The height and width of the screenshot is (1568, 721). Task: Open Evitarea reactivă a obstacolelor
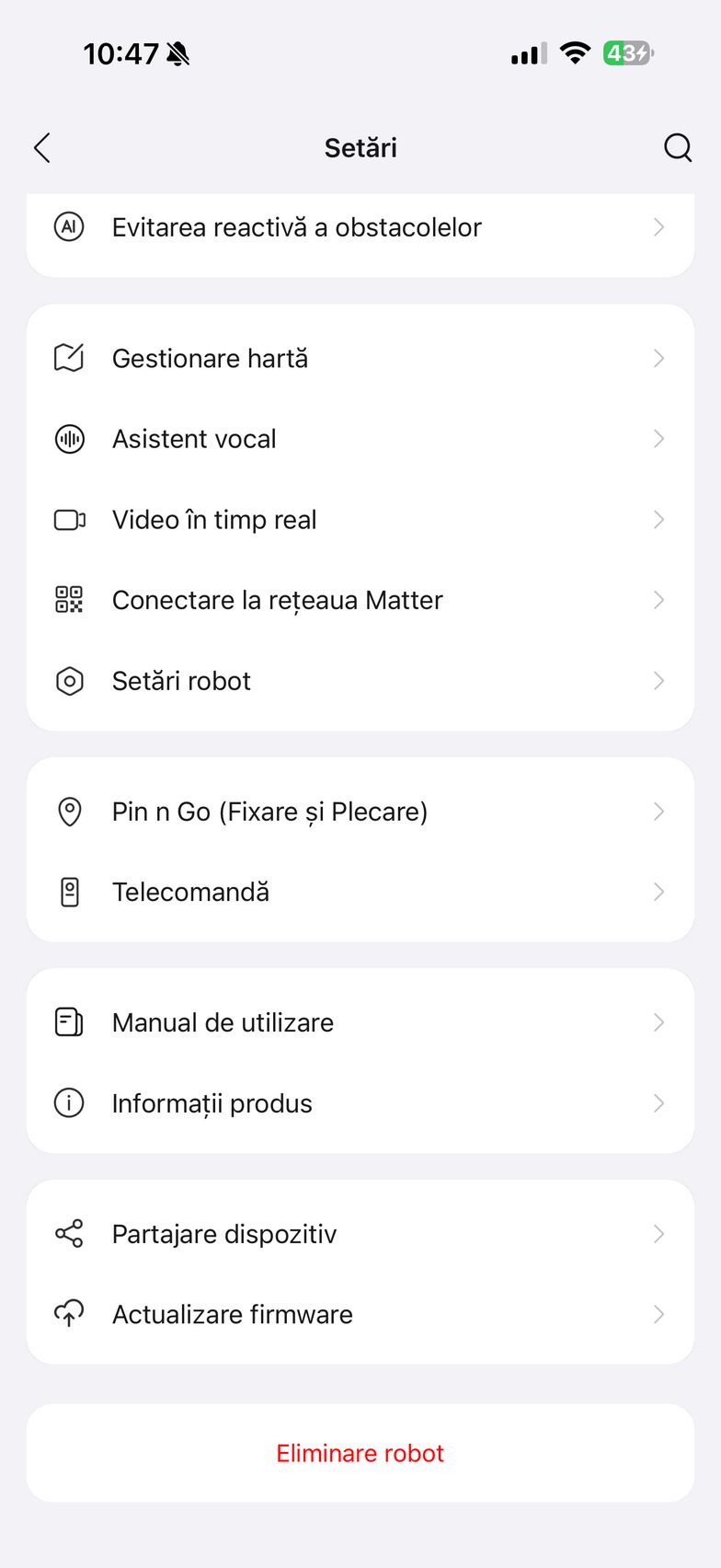tap(359, 227)
